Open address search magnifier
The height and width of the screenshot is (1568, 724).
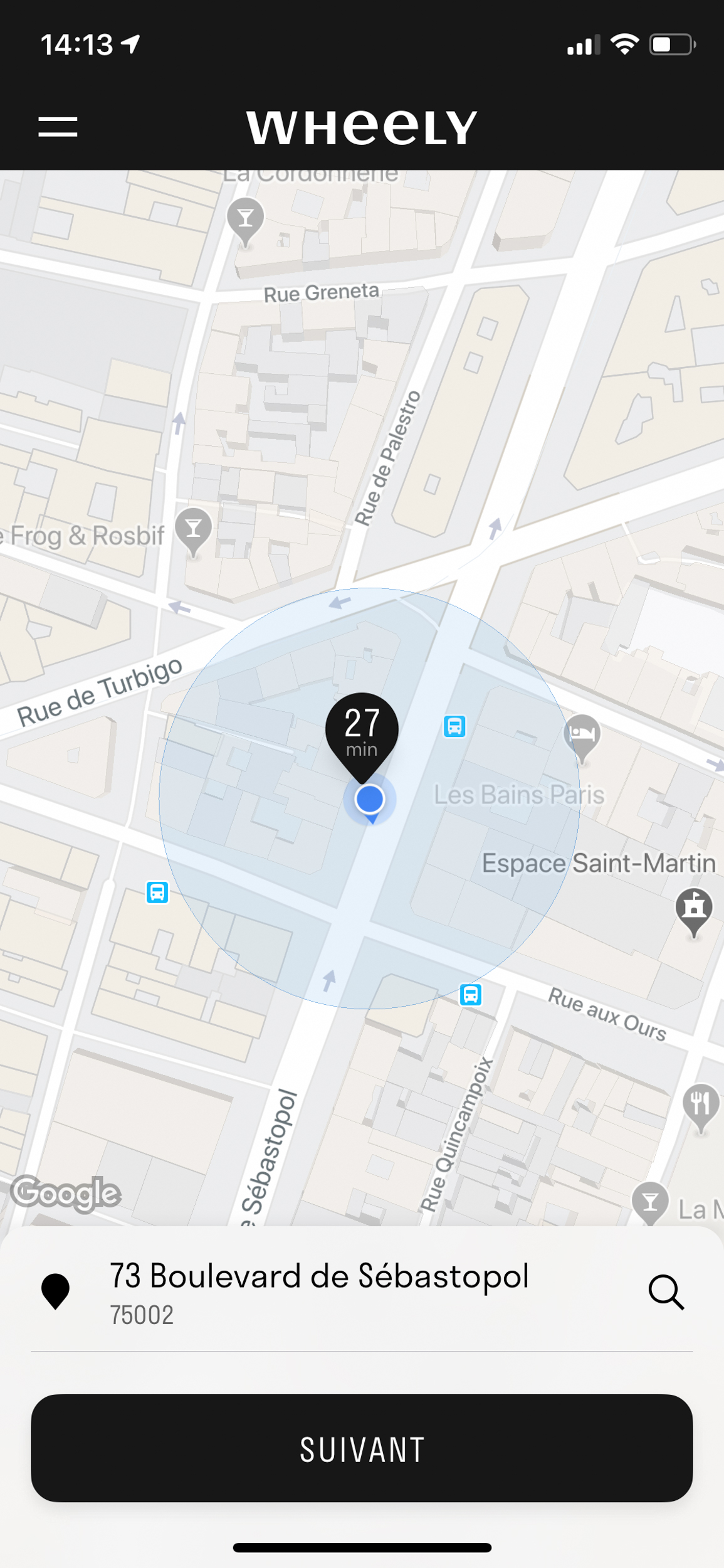[x=666, y=1292]
